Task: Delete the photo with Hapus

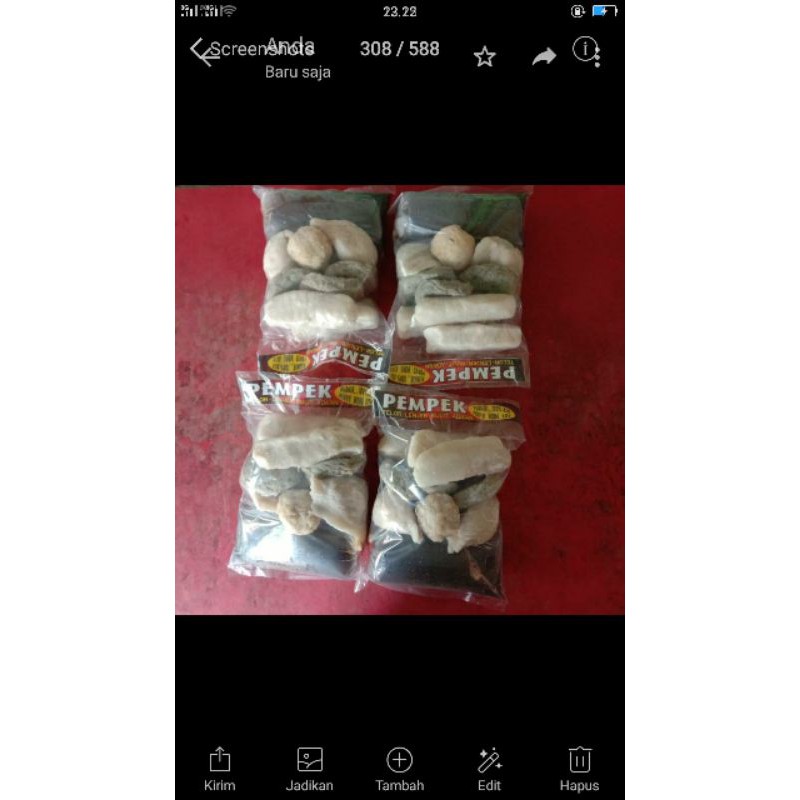Action: [579, 768]
